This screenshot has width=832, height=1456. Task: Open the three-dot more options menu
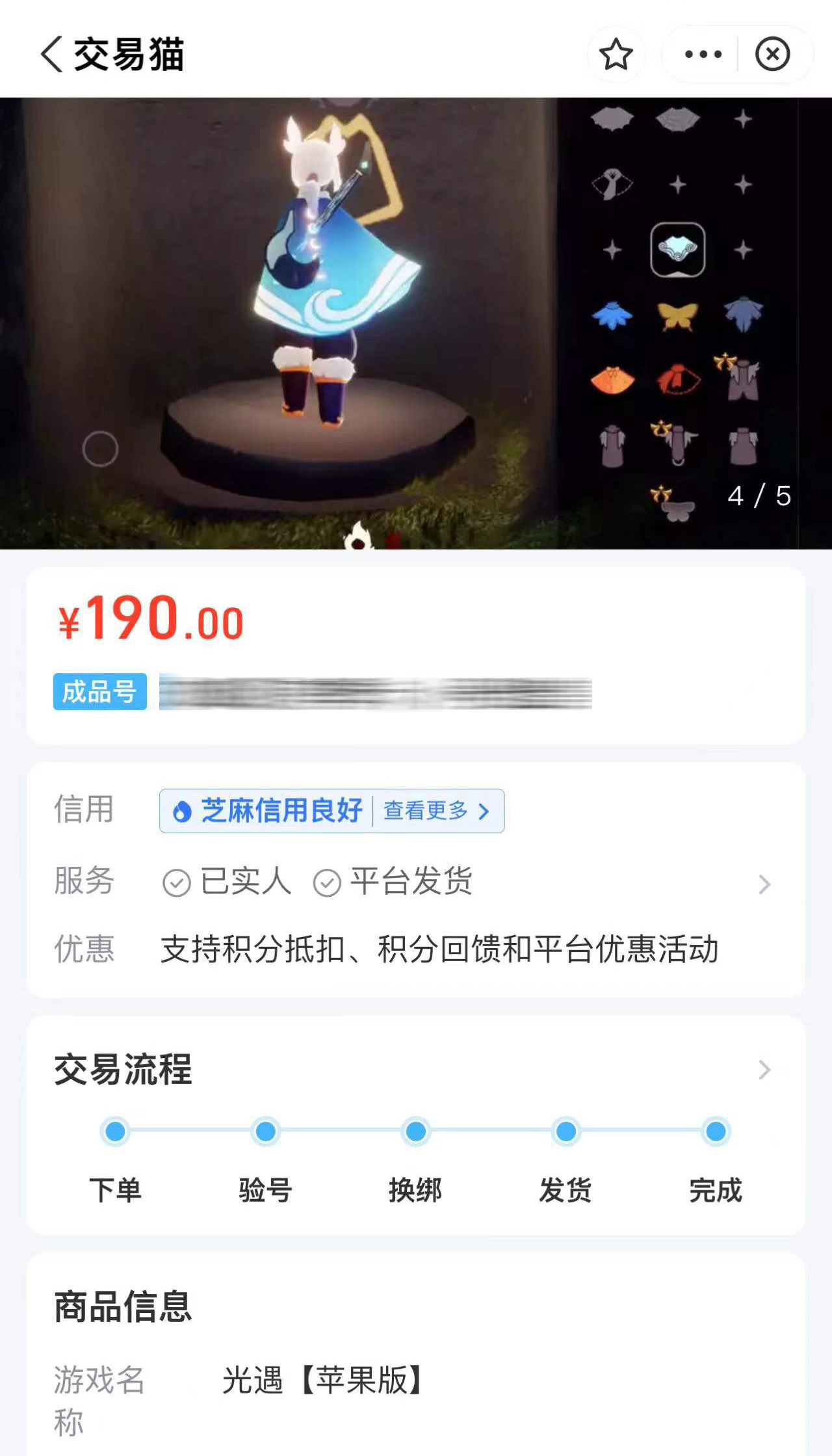[703, 54]
